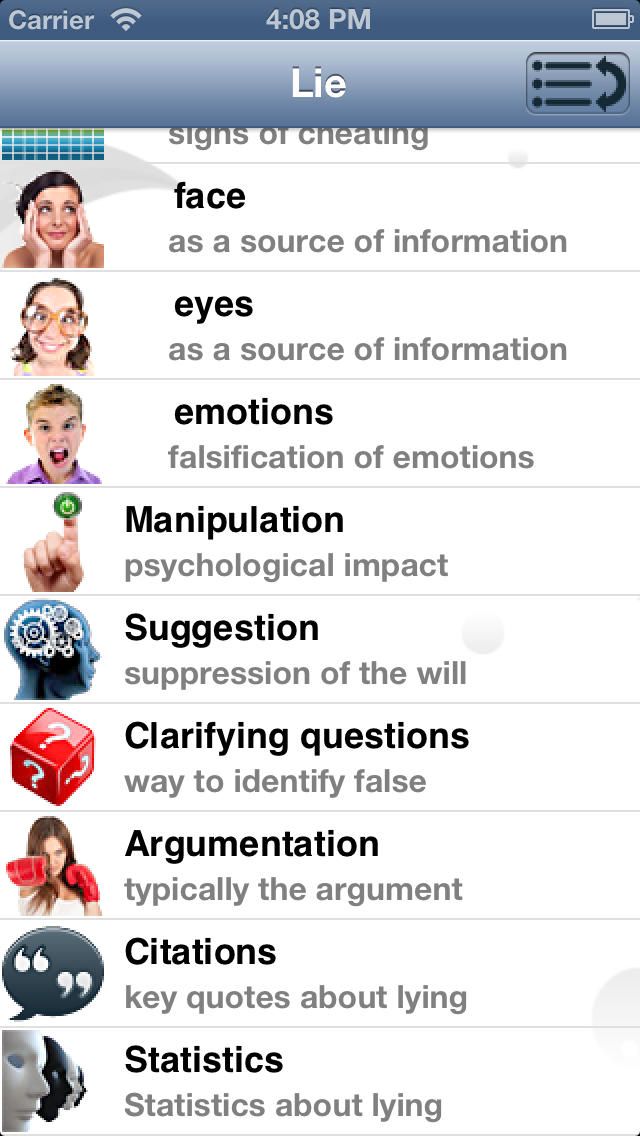640x1136 pixels.
Task: View the Suggestion section
Action: coord(320,649)
